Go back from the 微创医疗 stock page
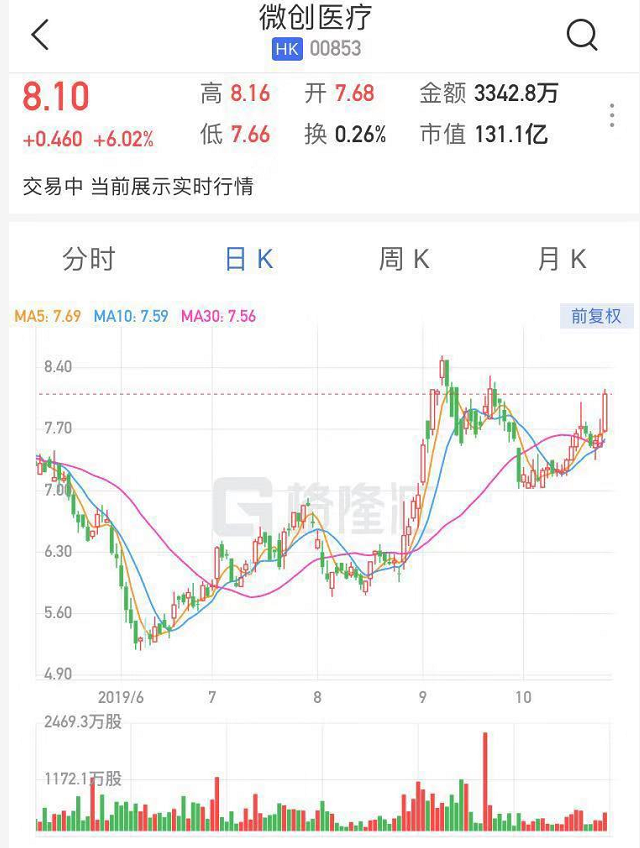Screen dimensions: 640x848 coord(40,35)
